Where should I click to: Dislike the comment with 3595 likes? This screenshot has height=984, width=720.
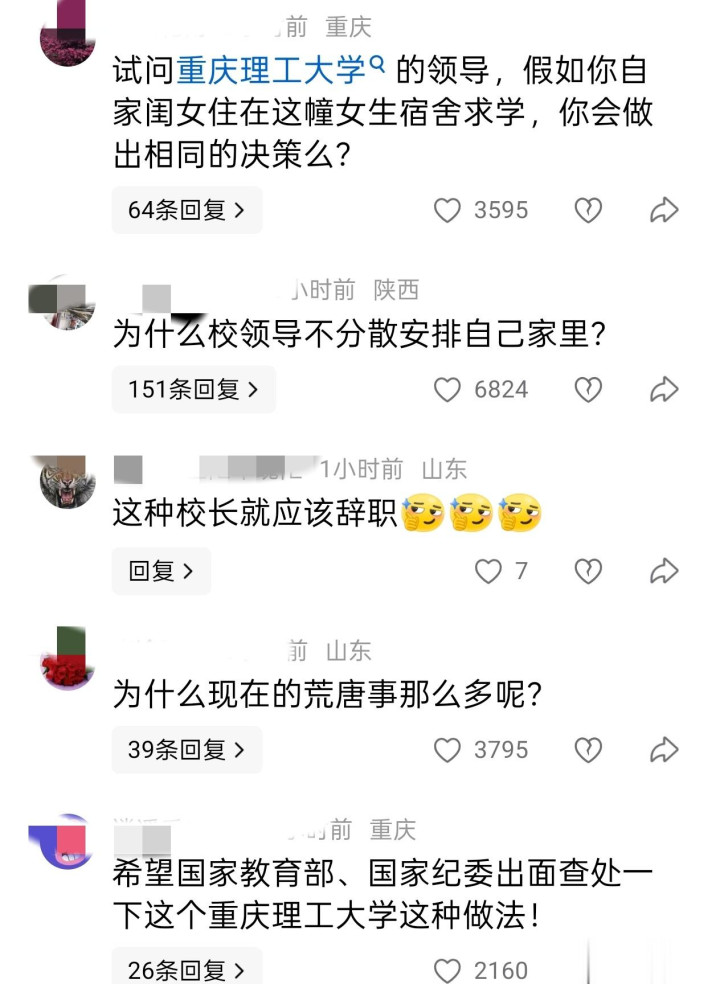tap(588, 210)
